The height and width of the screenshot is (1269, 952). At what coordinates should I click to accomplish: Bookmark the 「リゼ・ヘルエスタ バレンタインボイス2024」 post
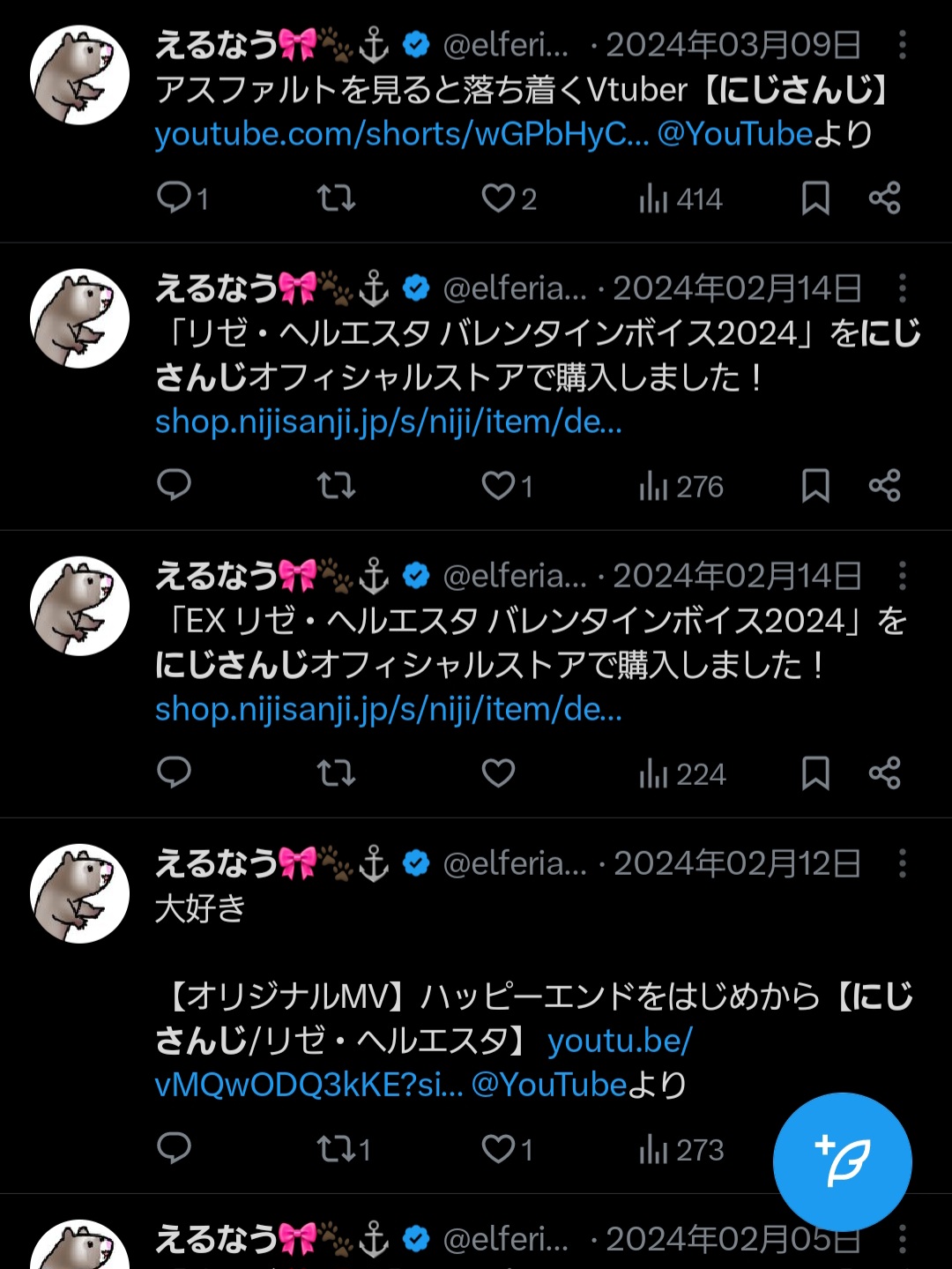(x=815, y=486)
